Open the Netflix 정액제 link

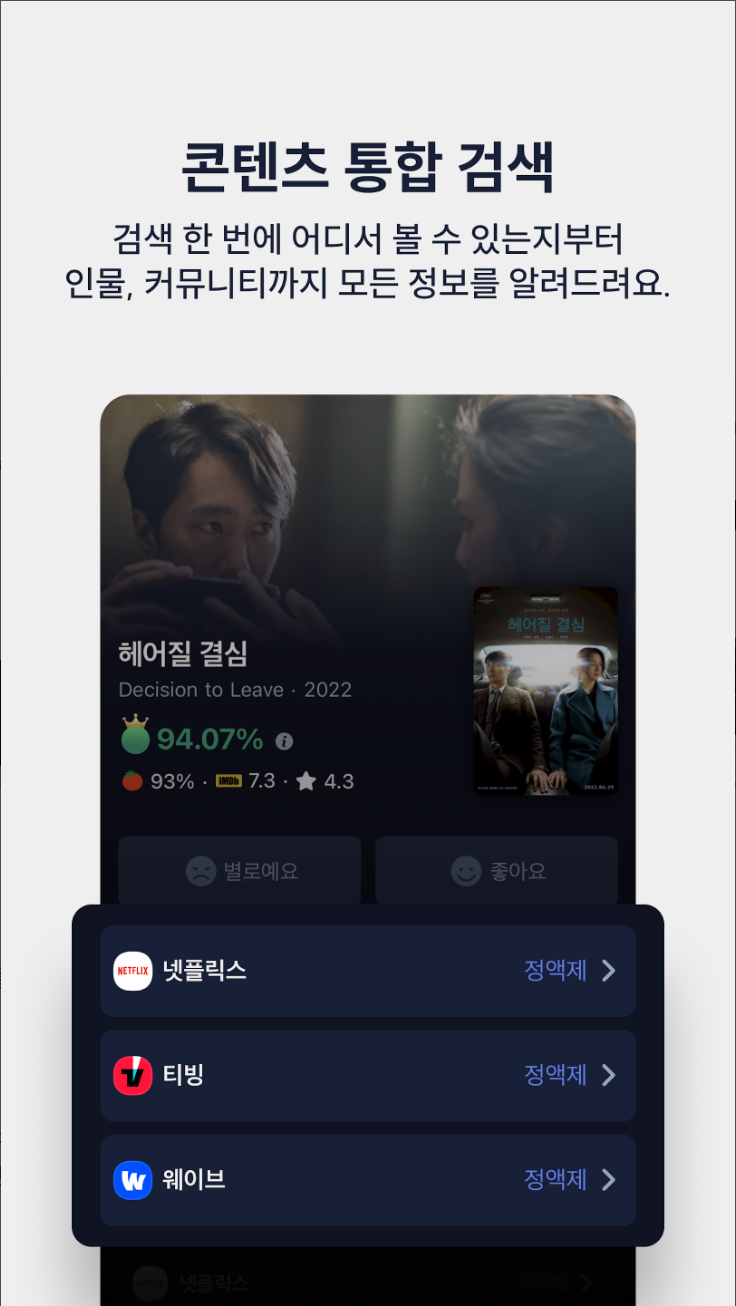pyautogui.click(x=556, y=970)
